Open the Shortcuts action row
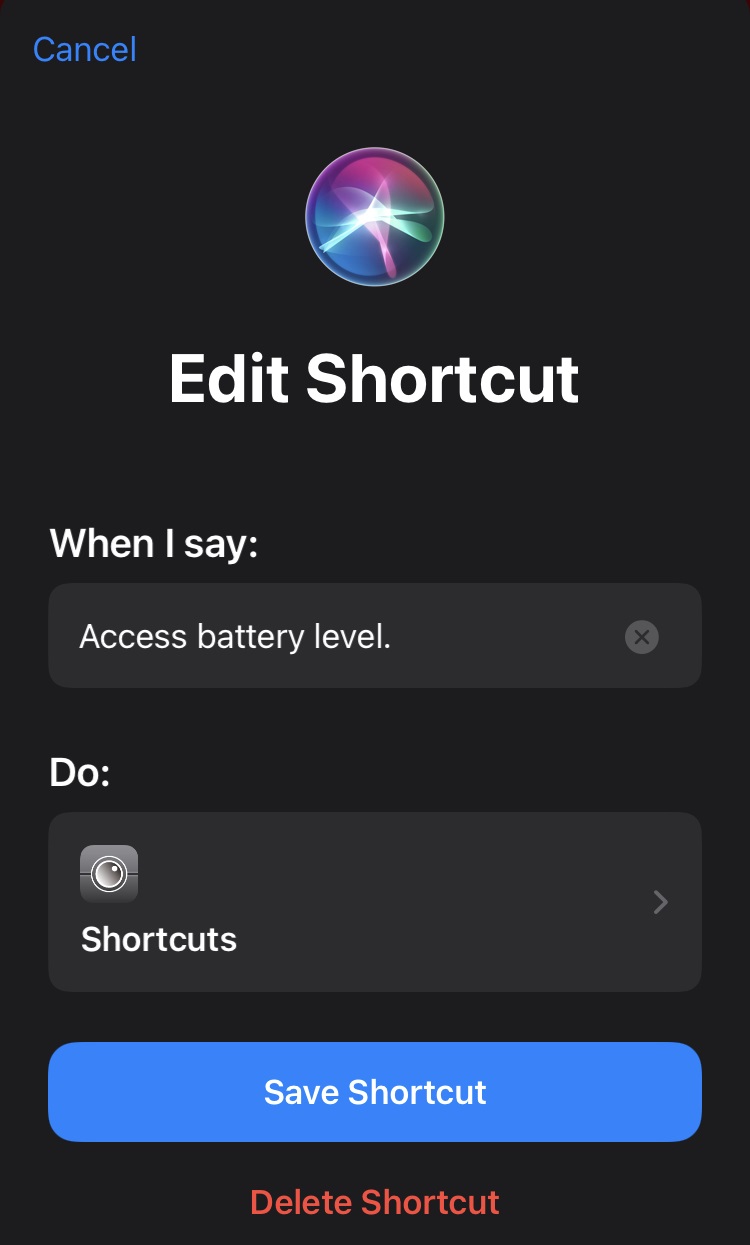Screen dimensions: 750x1245 (x=375, y=902)
